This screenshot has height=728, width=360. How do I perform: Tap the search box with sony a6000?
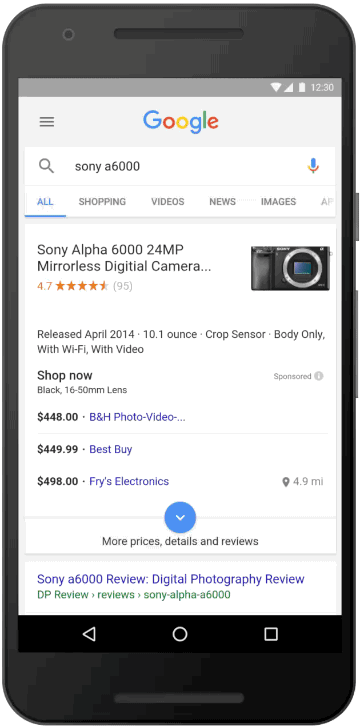pyautogui.click(x=180, y=166)
